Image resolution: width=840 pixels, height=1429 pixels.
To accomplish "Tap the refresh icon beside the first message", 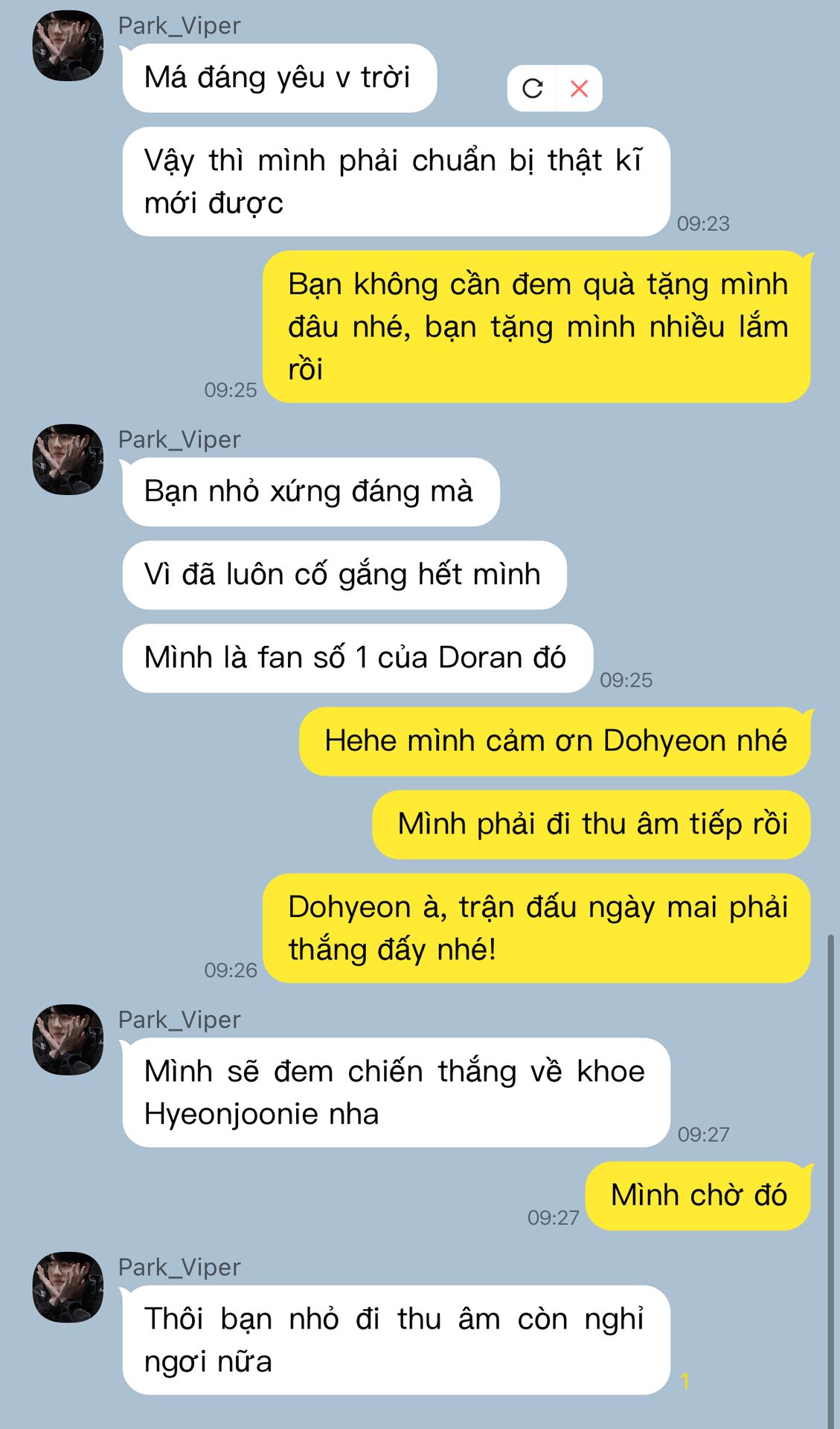I will click(533, 89).
